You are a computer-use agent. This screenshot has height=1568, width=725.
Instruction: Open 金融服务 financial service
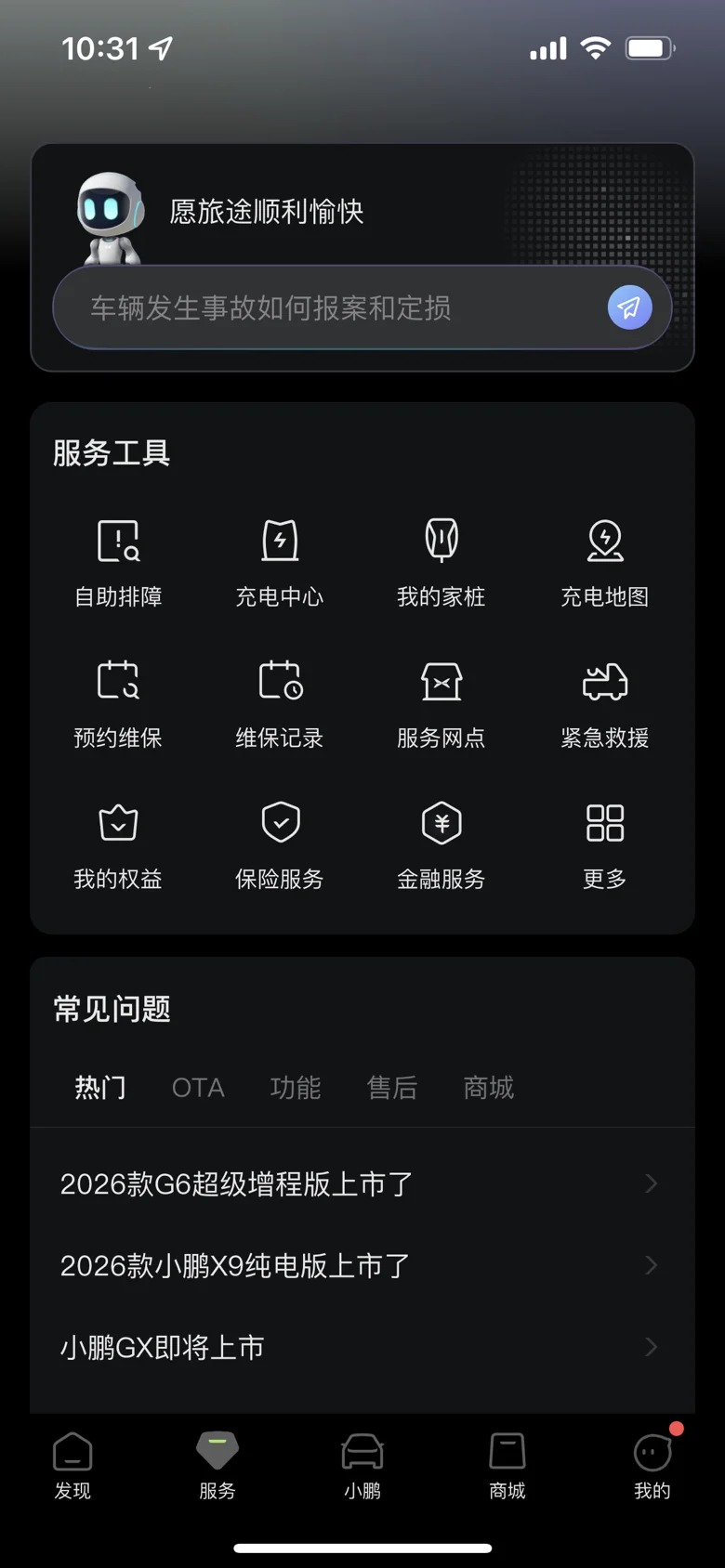coord(442,844)
